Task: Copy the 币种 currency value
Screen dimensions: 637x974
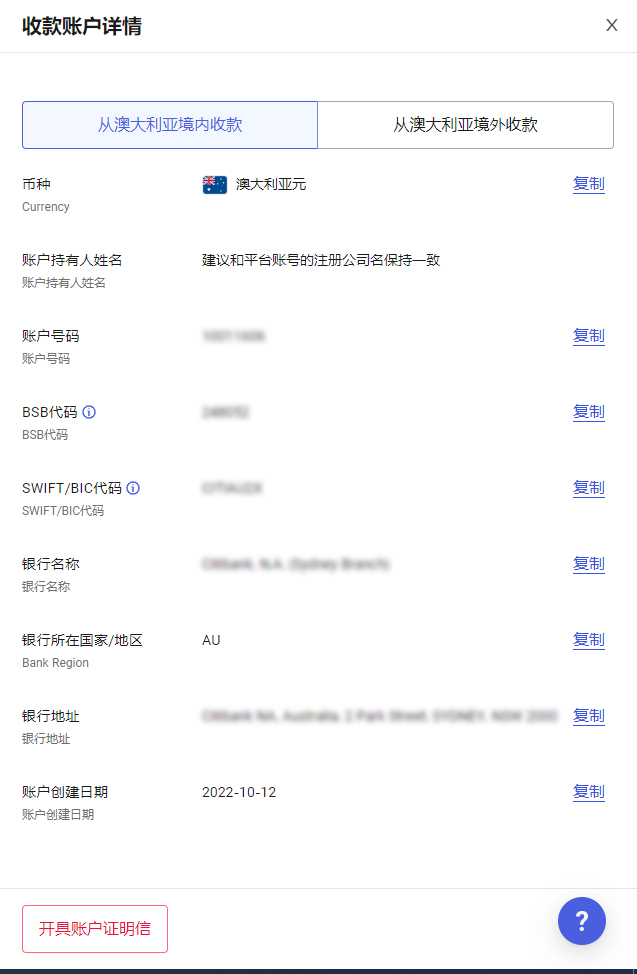Action: (x=588, y=184)
